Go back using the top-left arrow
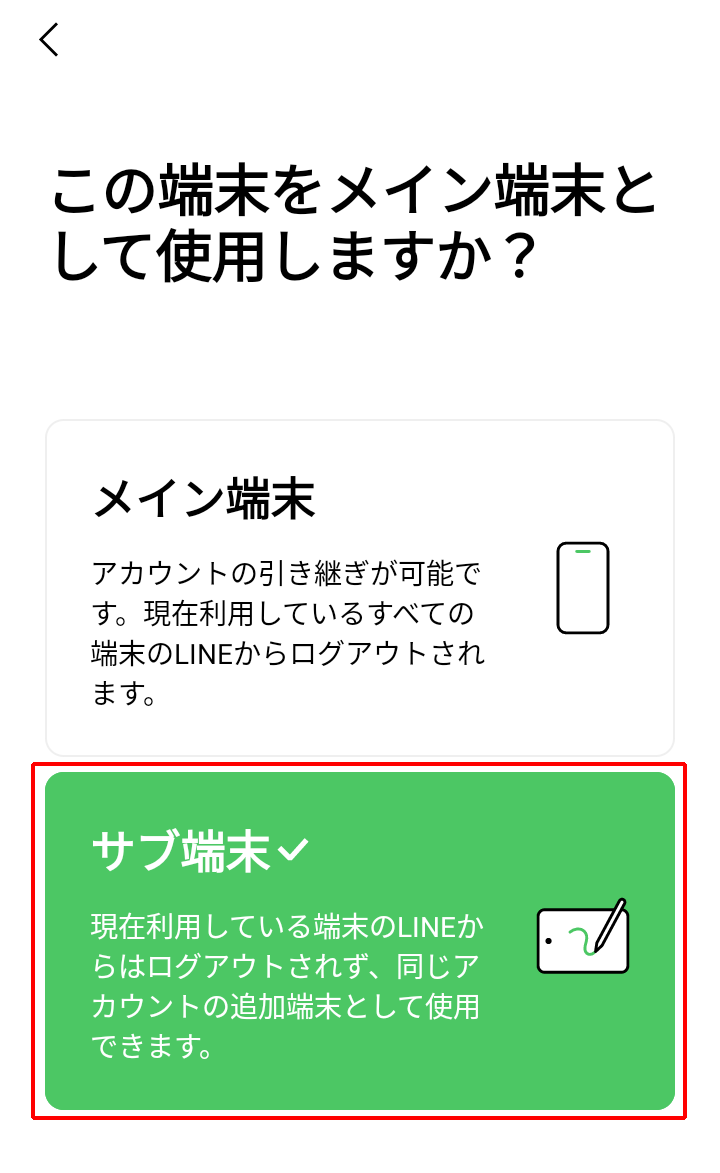The height and width of the screenshot is (1173, 720). [49, 40]
